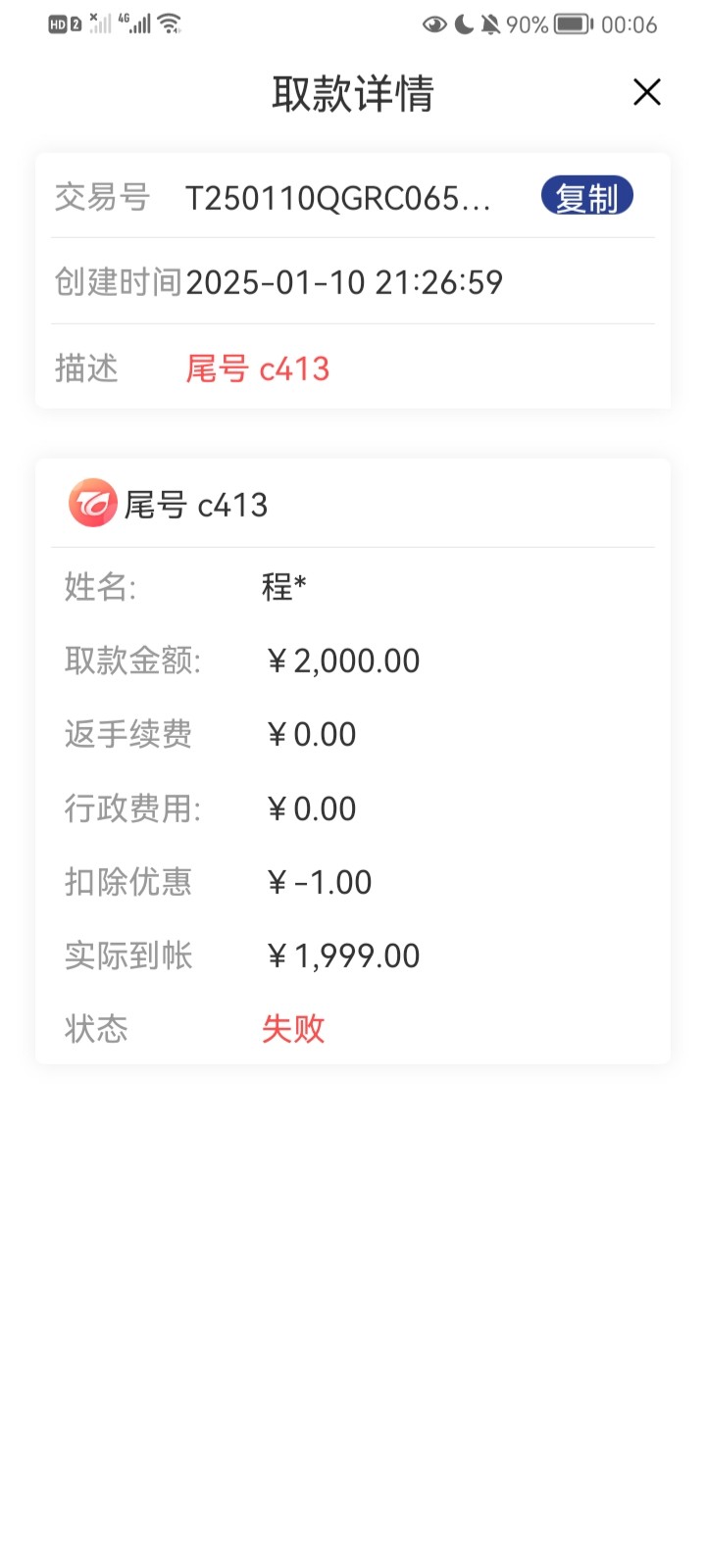Copy the transaction number with 复制 button
Image resolution: width=706 pixels, height=1568 pixels.
(x=586, y=197)
